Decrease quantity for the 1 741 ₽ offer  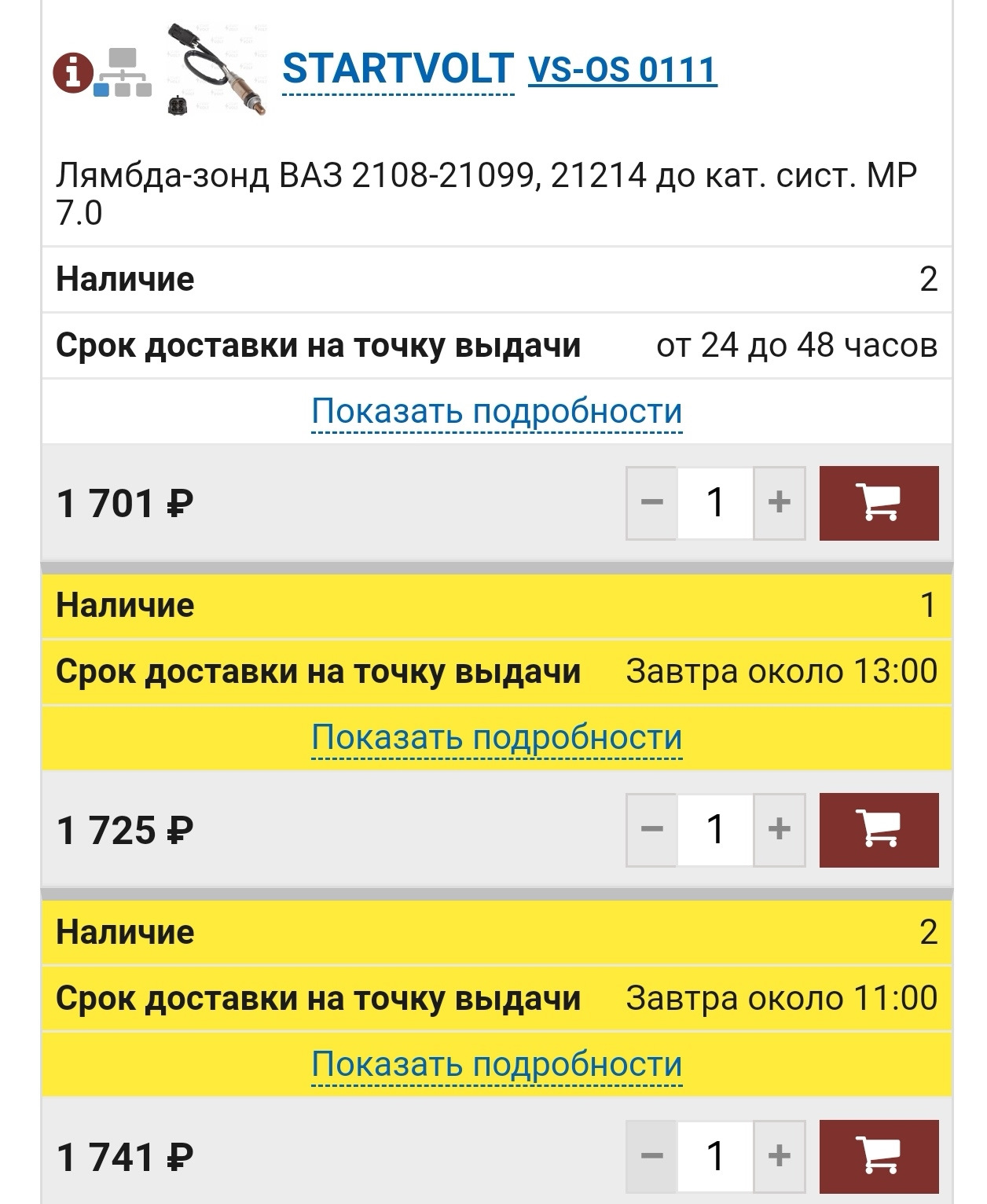point(651,1156)
